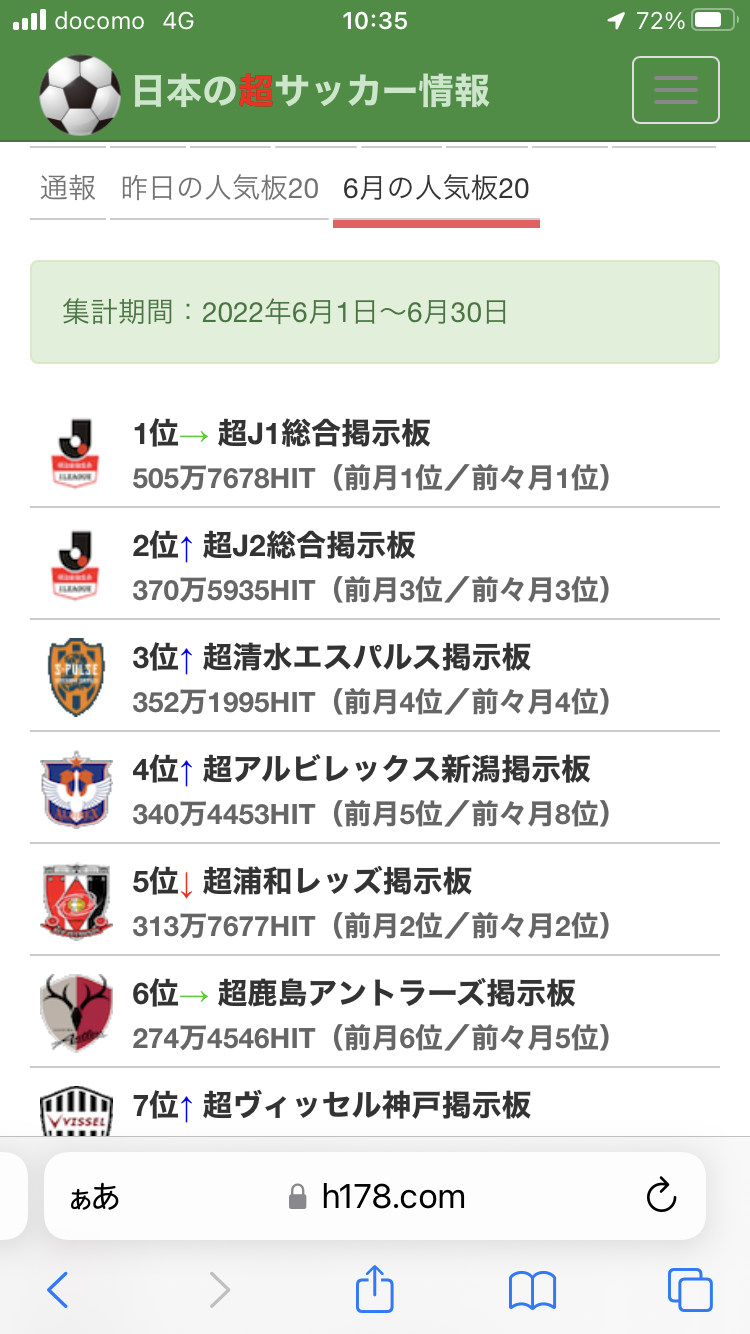
Task: Tap the 日本の超サッカー情報 site title
Action: 311,91
